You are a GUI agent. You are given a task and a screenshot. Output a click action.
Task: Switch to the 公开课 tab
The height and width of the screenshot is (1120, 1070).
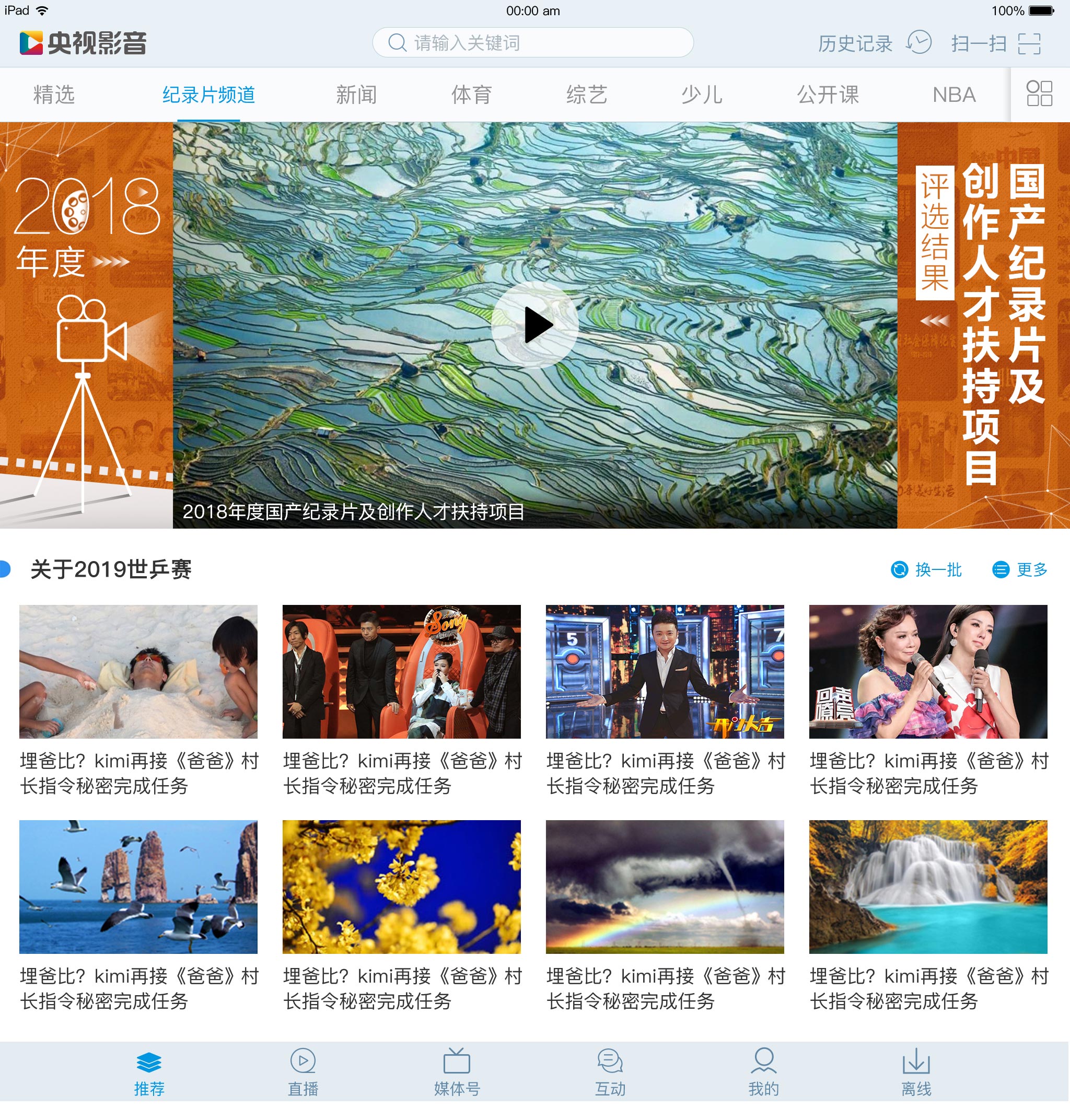(827, 95)
